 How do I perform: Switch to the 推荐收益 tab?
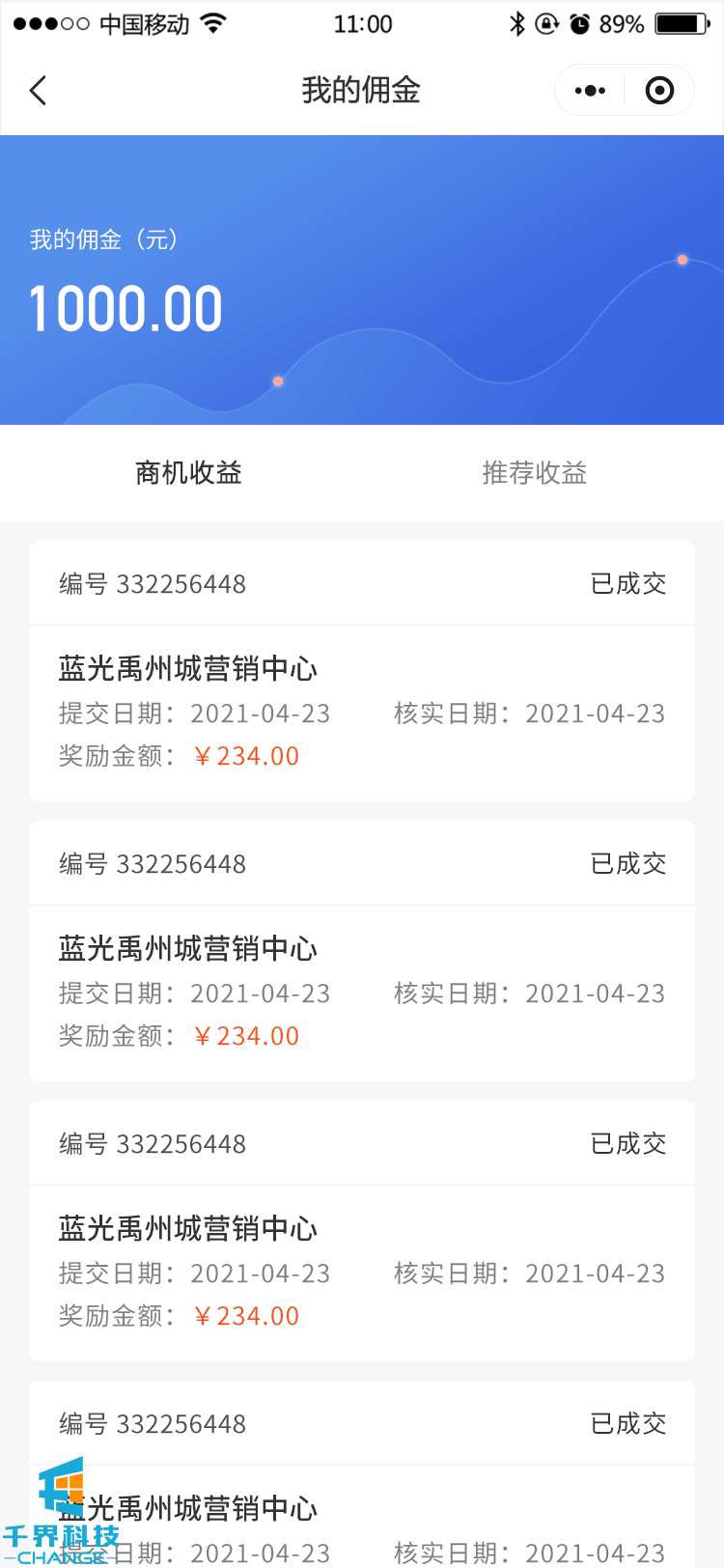[x=535, y=473]
